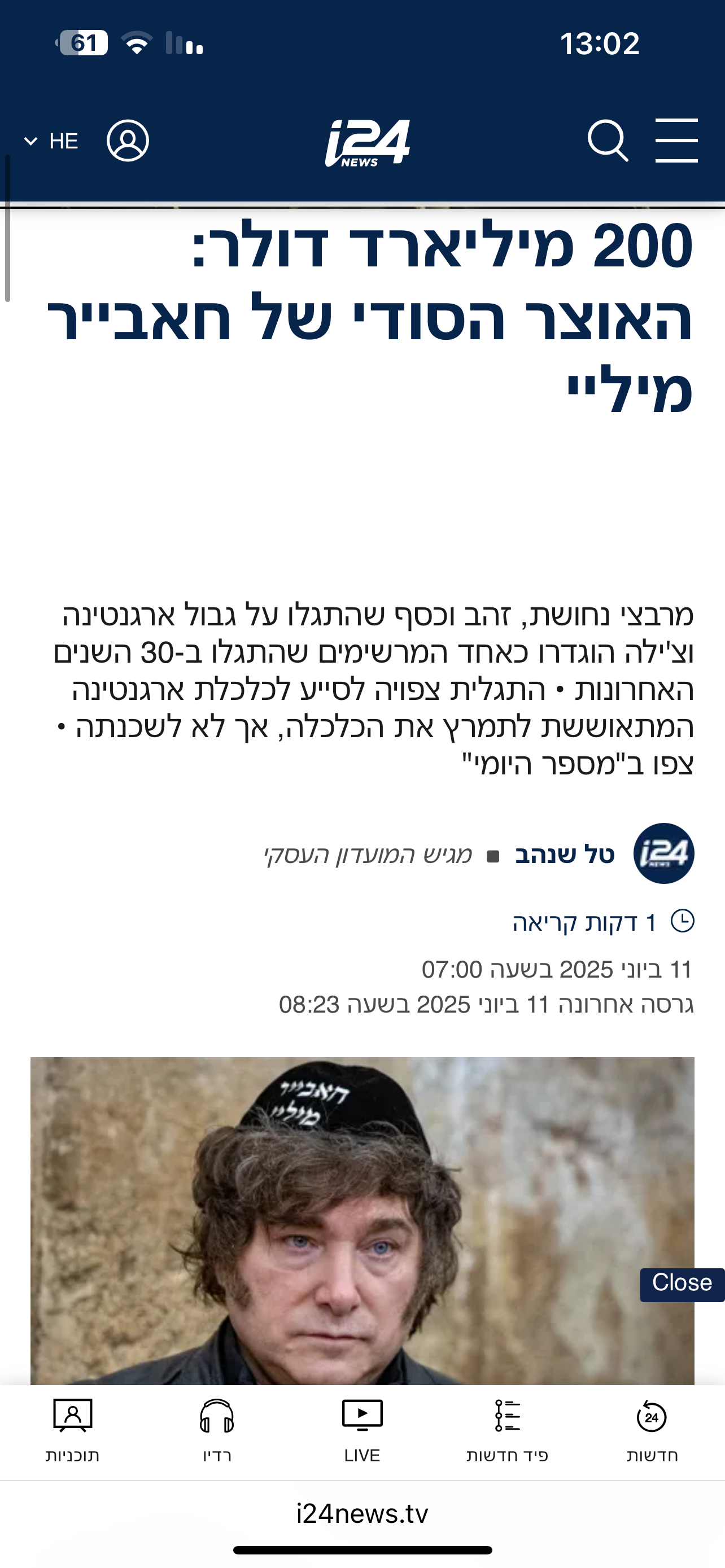This screenshot has height=1568, width=725.
Task: Tap the i24news.tv address bar
Action: pos(362,1514)
